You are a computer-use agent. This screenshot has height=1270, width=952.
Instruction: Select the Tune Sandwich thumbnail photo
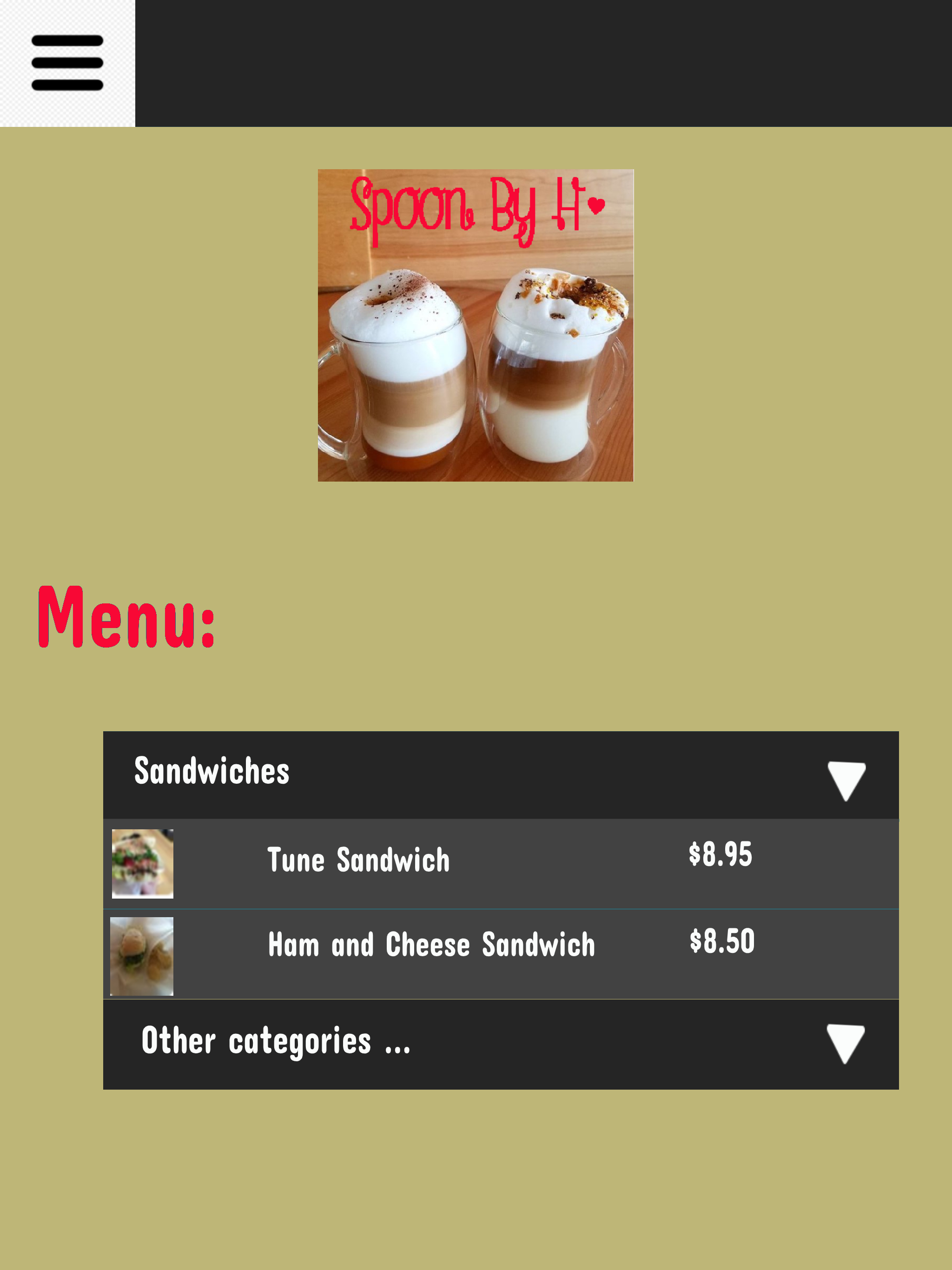pos(142,864)
